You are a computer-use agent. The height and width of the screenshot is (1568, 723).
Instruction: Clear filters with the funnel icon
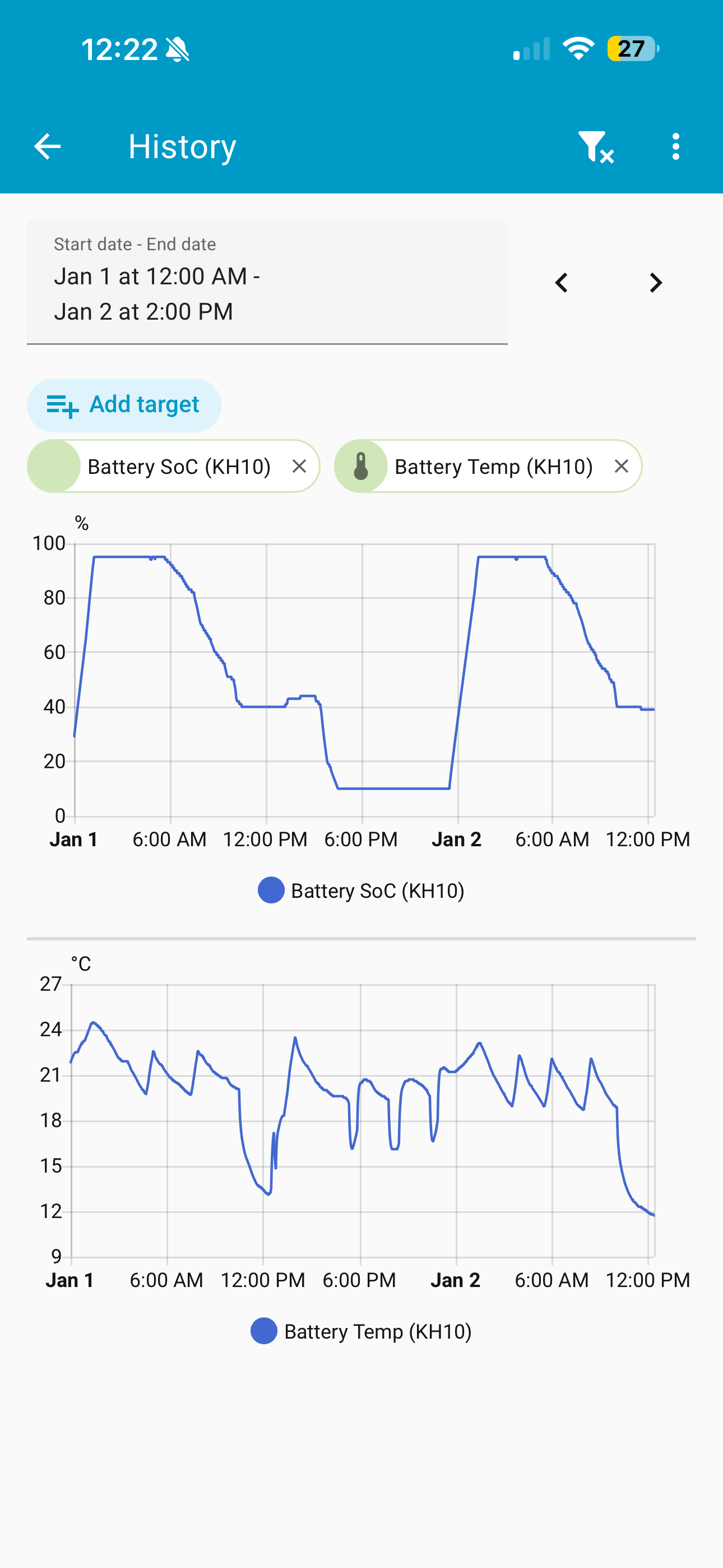[x=595, y=147]
